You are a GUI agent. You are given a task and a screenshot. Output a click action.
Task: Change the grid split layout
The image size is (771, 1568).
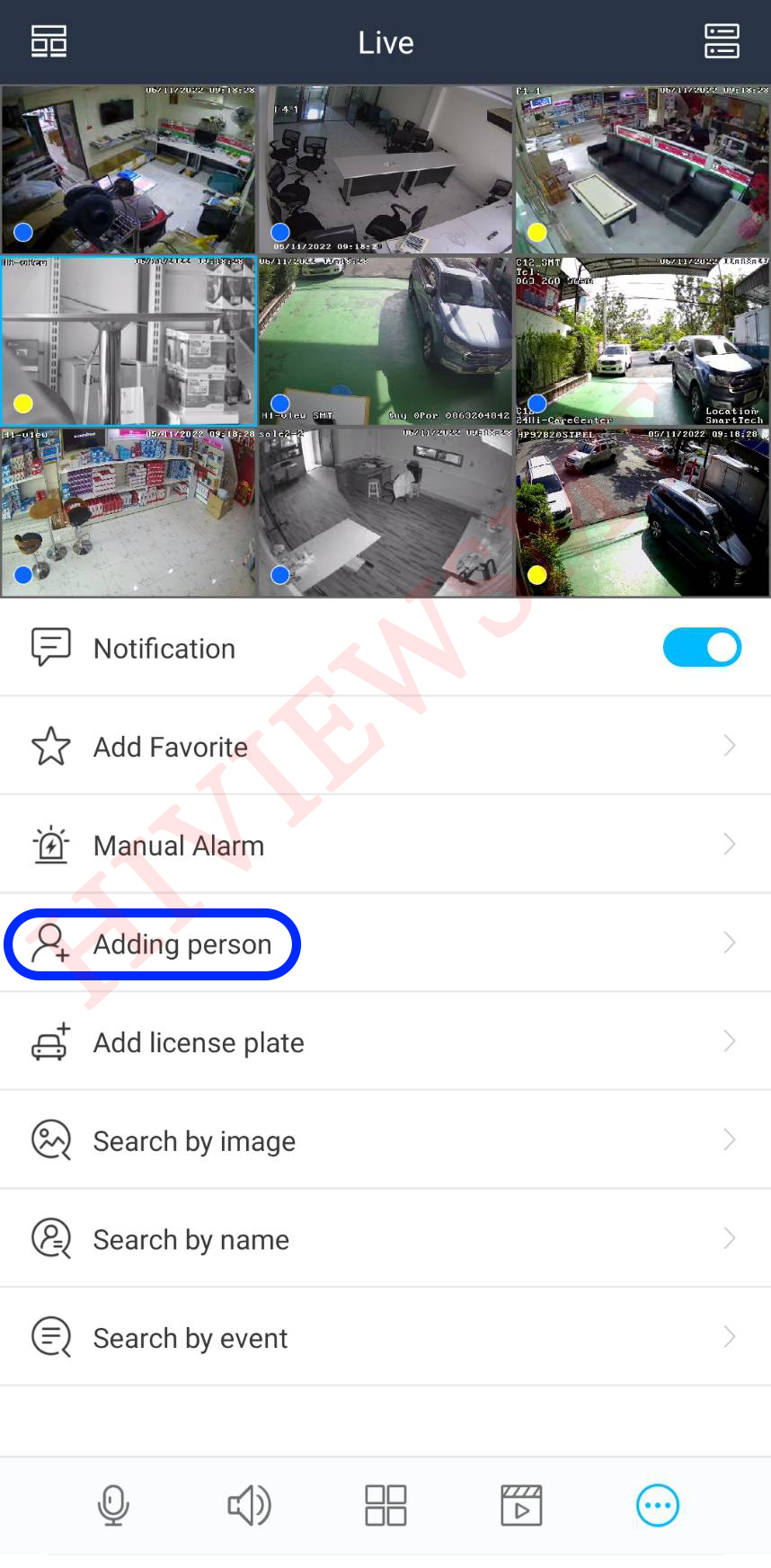click(x=385, y=1505)
